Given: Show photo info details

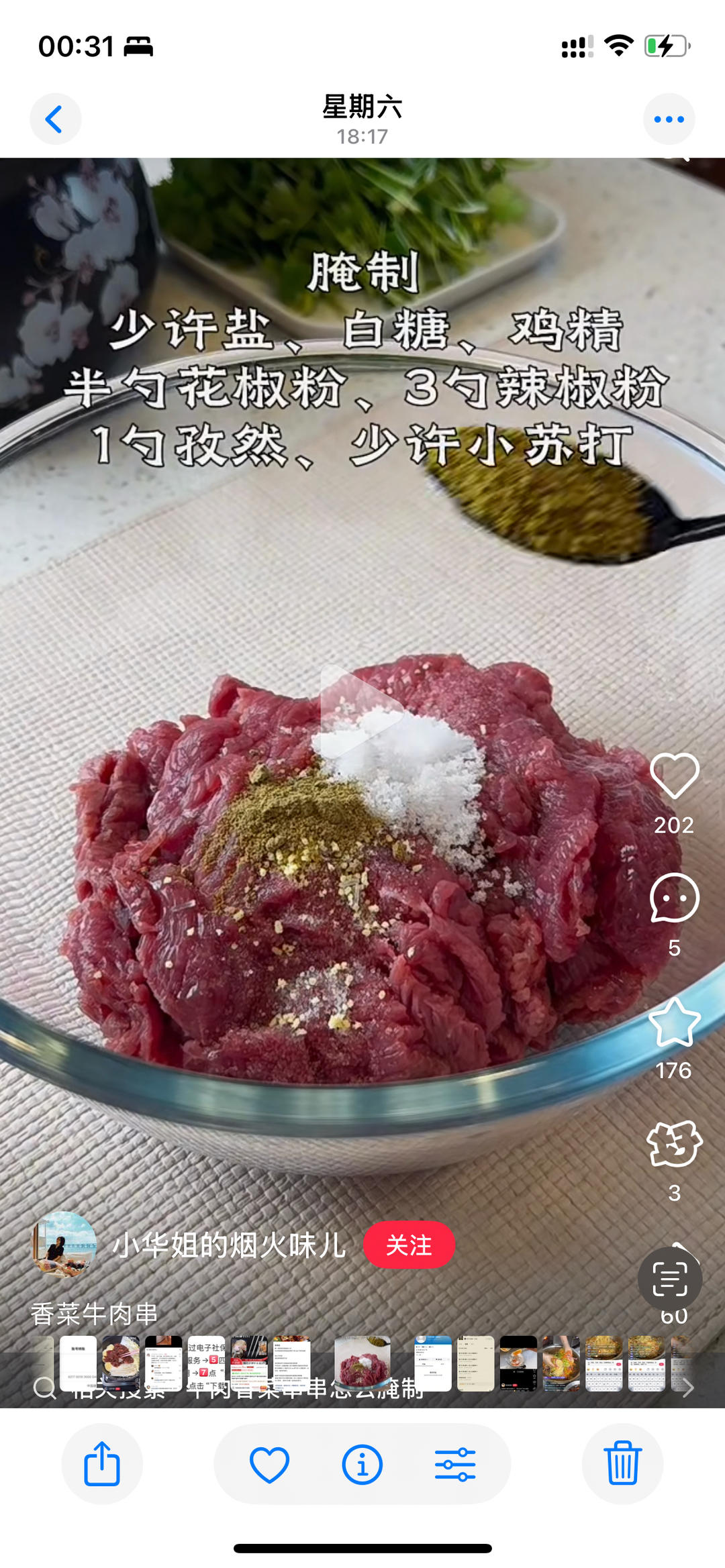Looking at the screenshot, I should point(362,1463).
